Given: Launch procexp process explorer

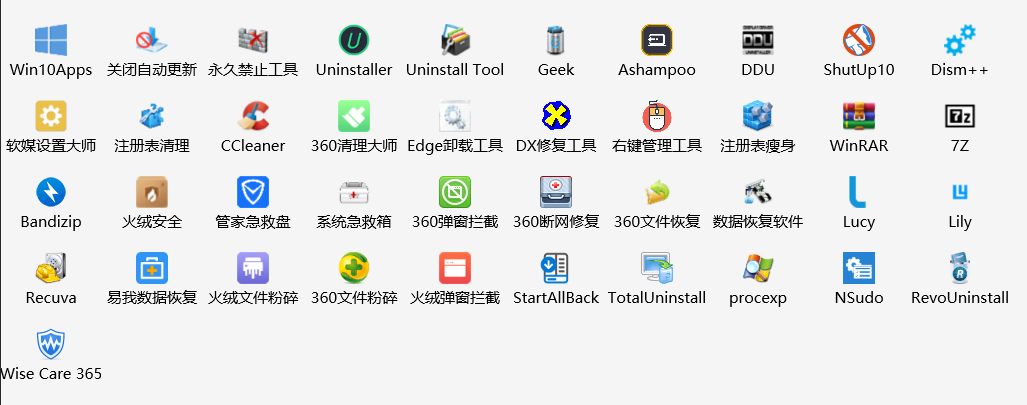Looking at the screenshot, I should pyautogui.click(x=758, y=268).
